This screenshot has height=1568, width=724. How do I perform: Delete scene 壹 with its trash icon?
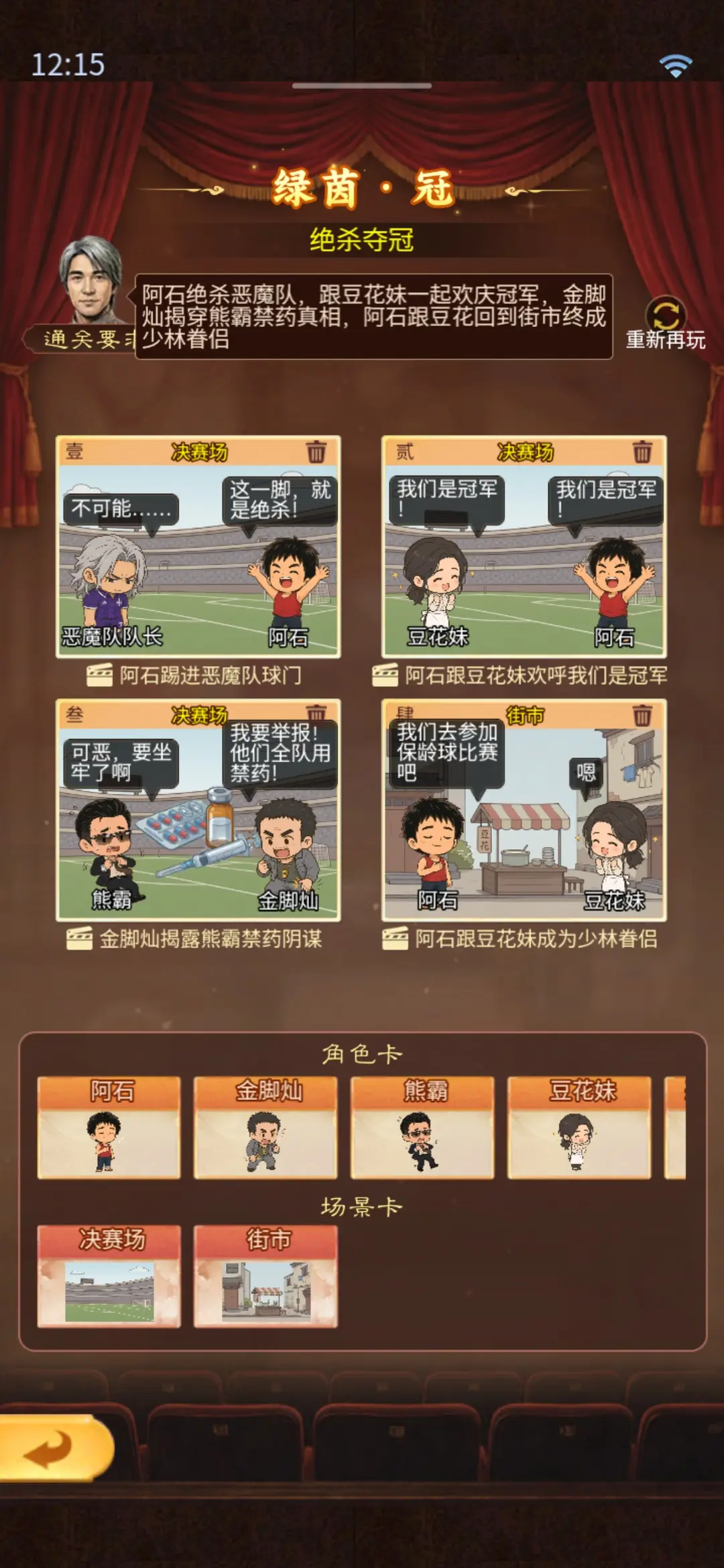point(316,452)
